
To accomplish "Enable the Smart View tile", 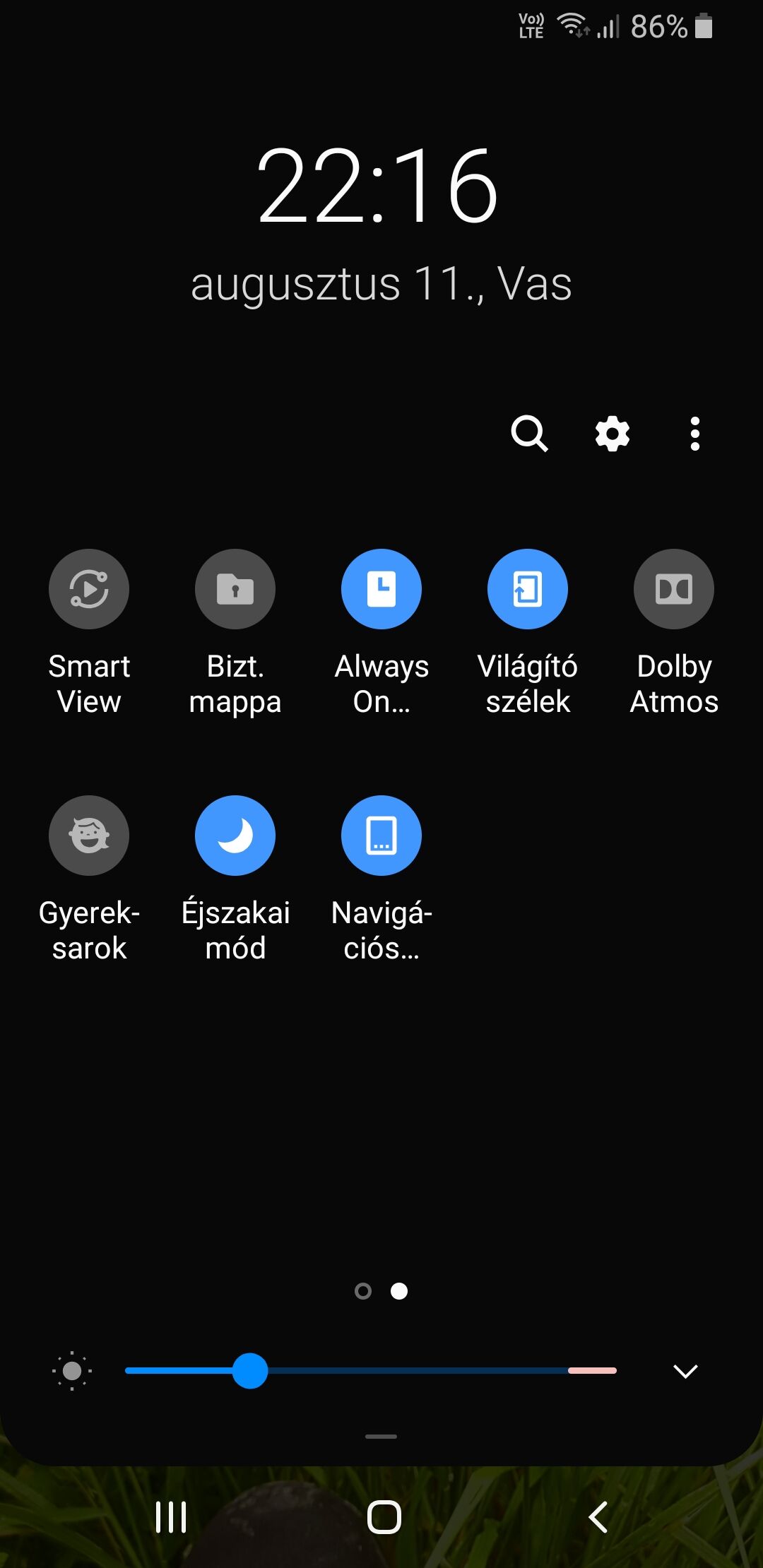I will 89,589.
